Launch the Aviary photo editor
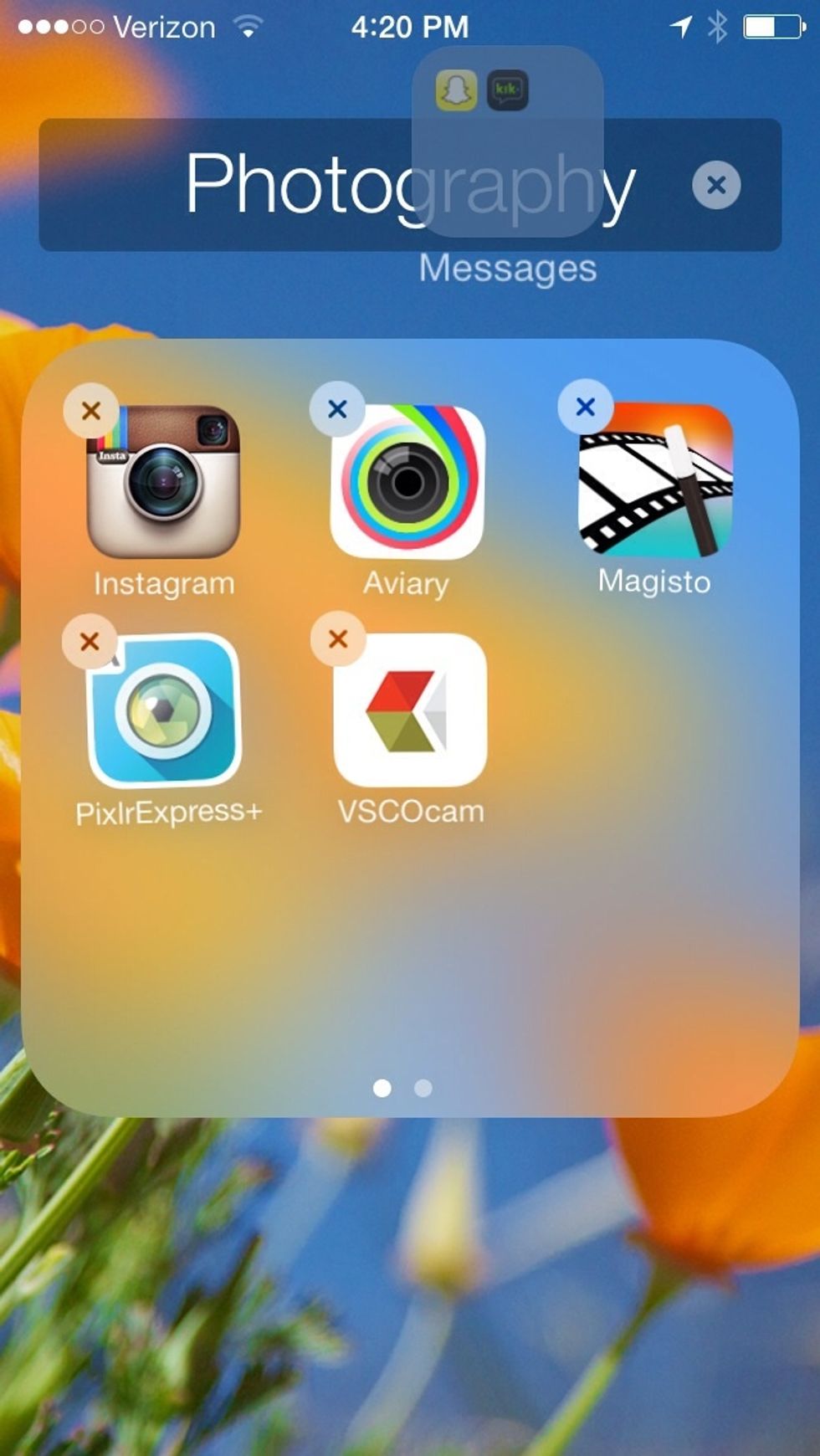820x1456 pixels. coord(407,481)
